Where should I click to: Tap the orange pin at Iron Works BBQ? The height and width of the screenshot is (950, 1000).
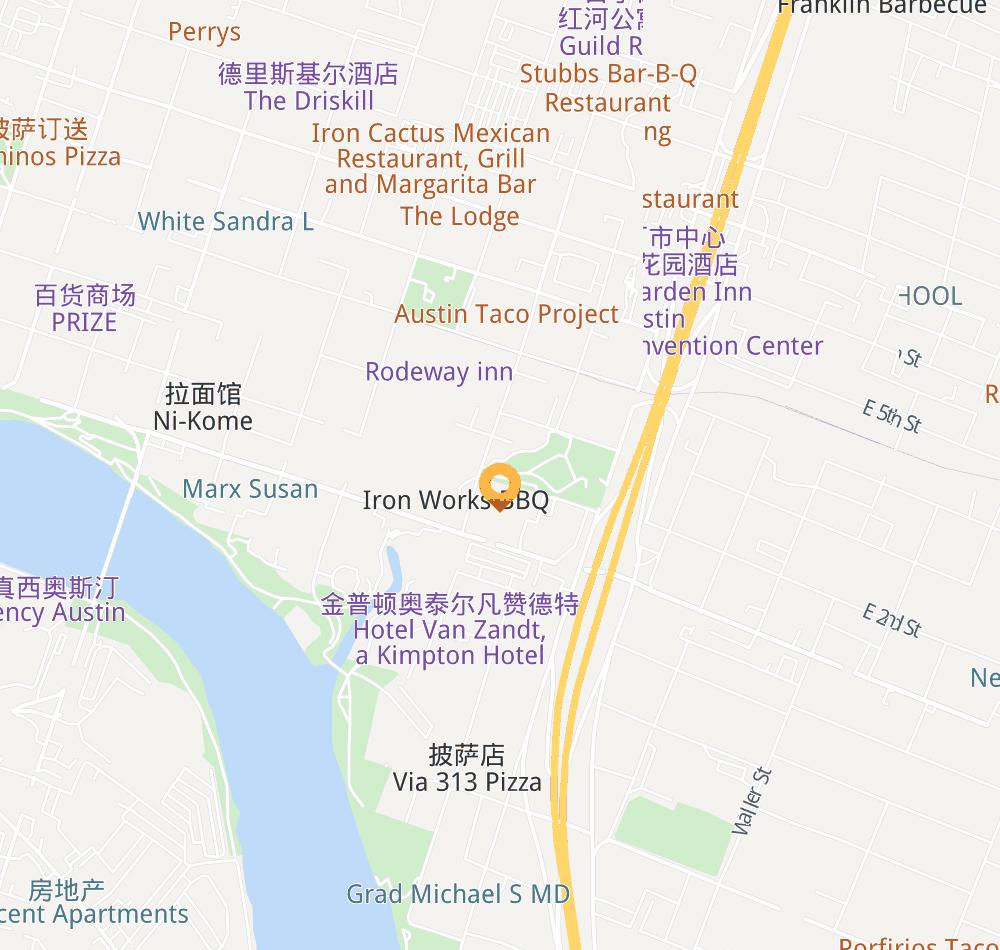tap(499, 486)
